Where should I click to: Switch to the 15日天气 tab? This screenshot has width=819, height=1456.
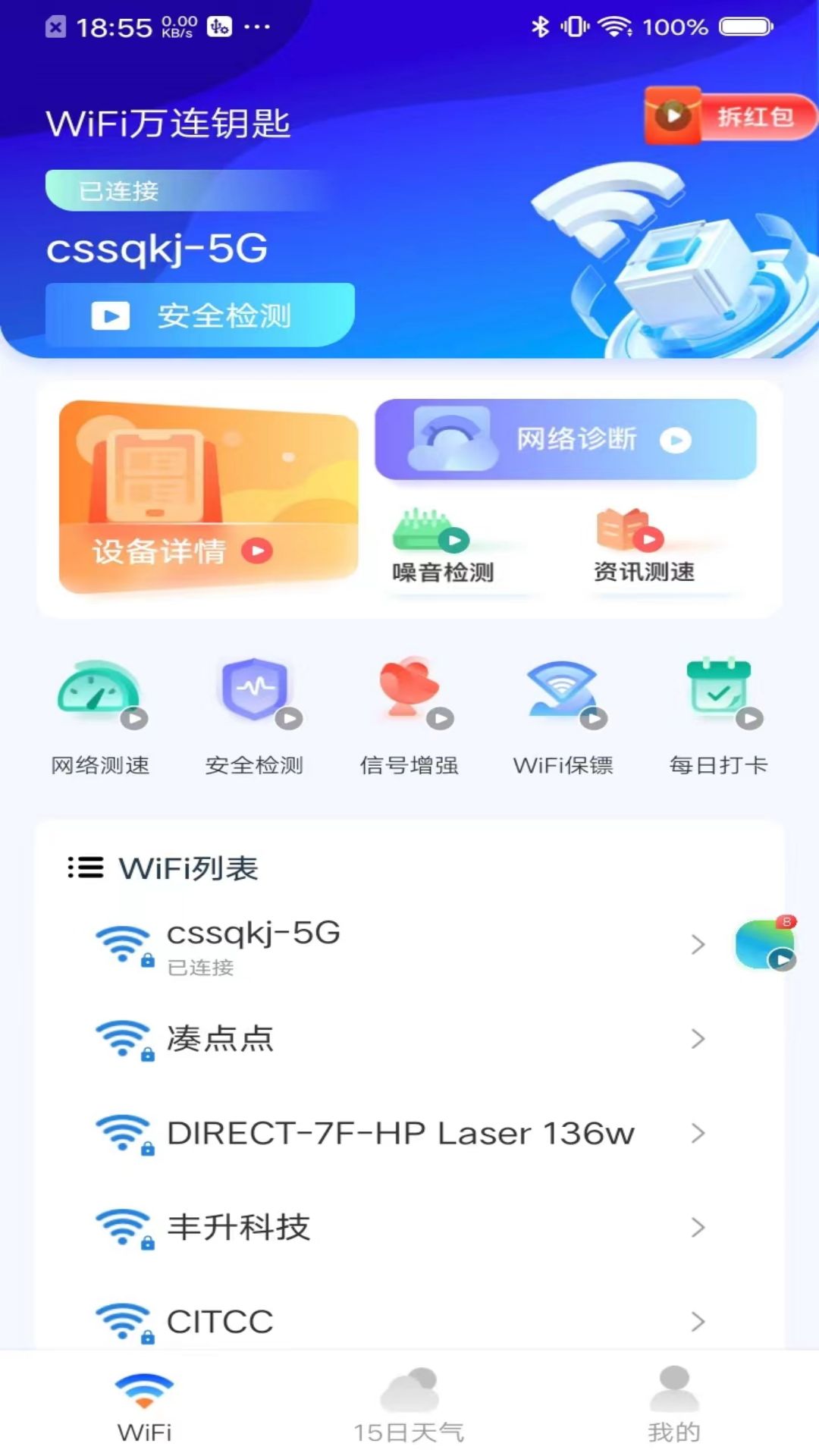coord(409,1405)
